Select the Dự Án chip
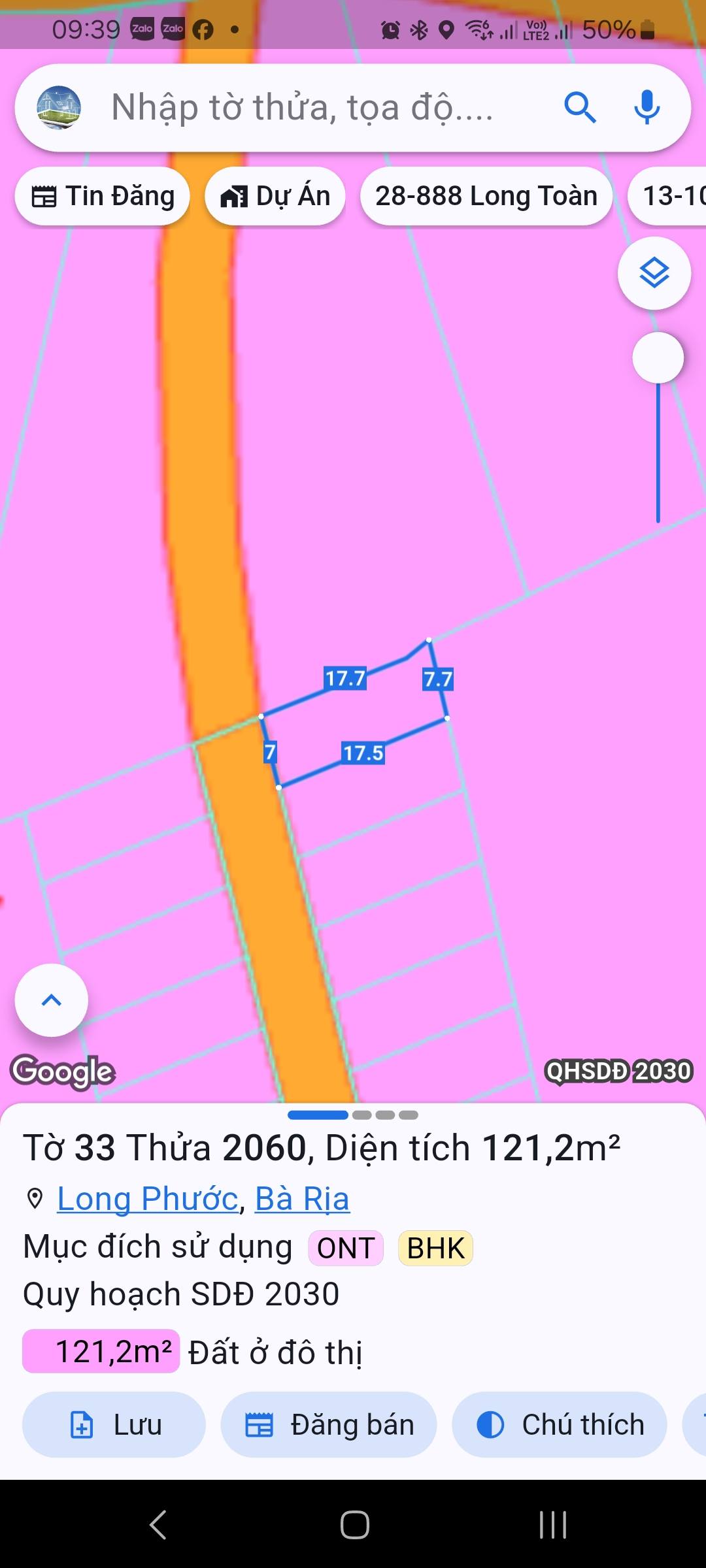 pyautogui.click(x=275, y=196)
